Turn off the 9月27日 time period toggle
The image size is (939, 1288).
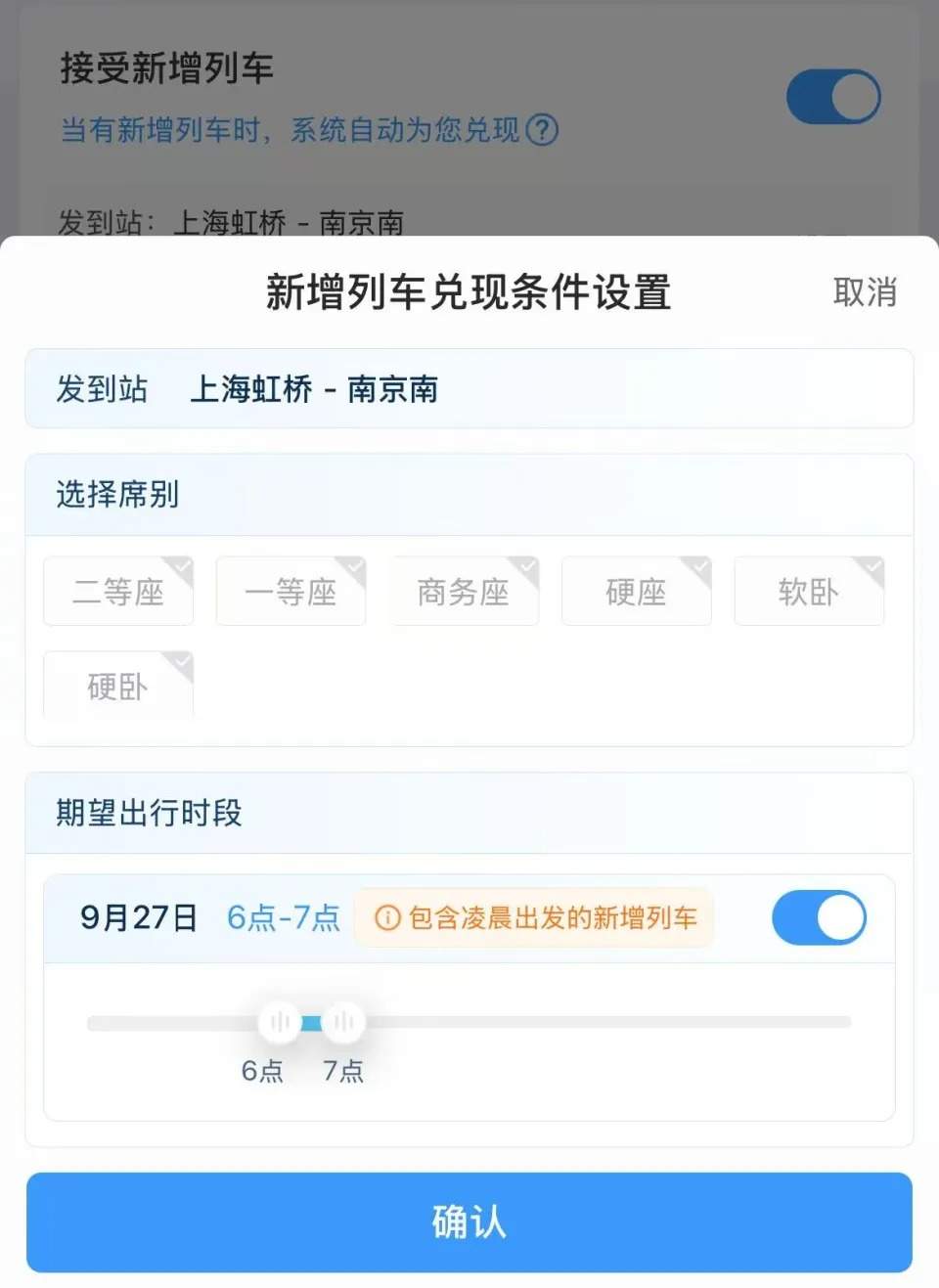(820, 917)
